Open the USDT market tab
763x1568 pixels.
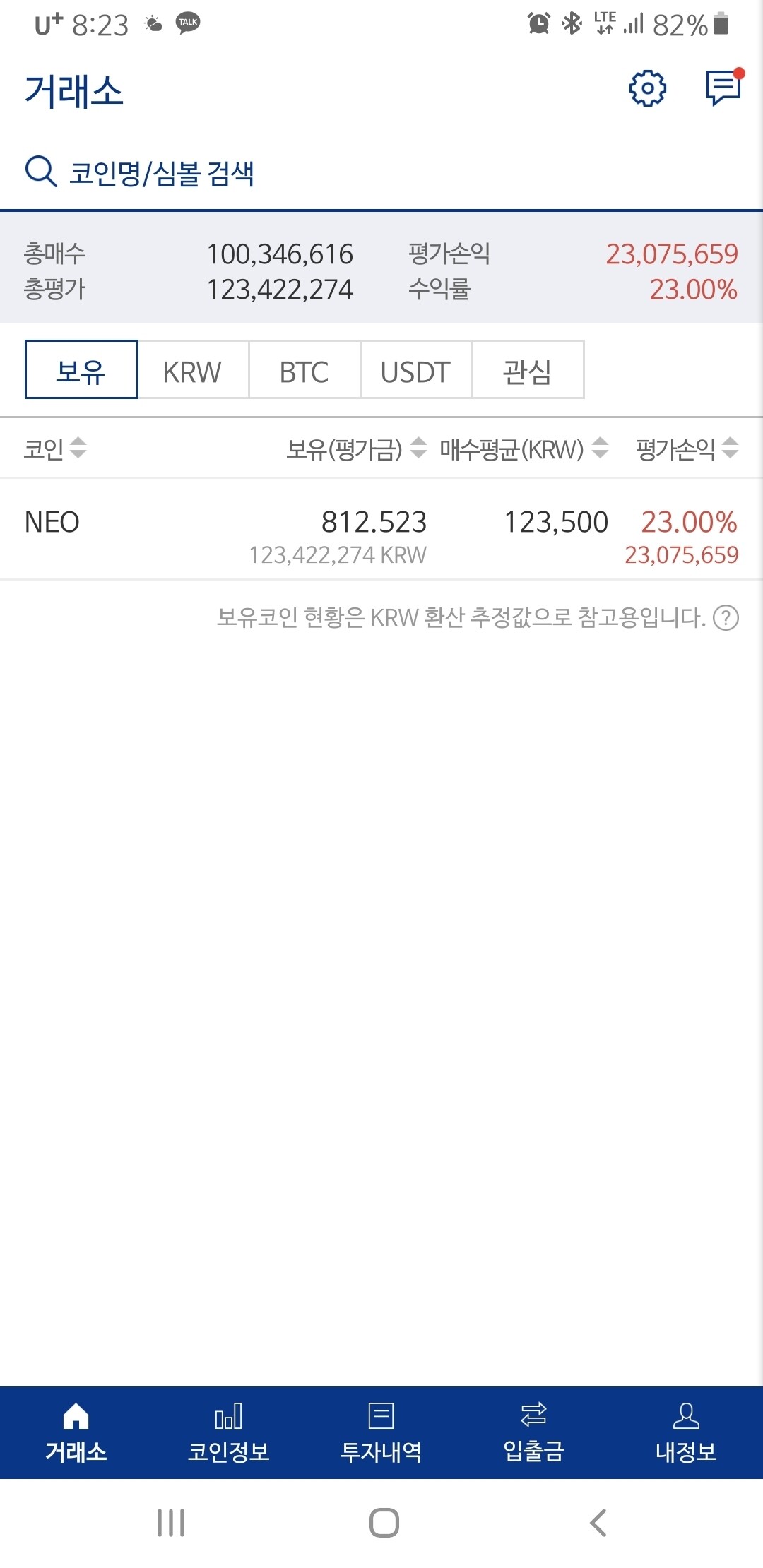[414, 370]
